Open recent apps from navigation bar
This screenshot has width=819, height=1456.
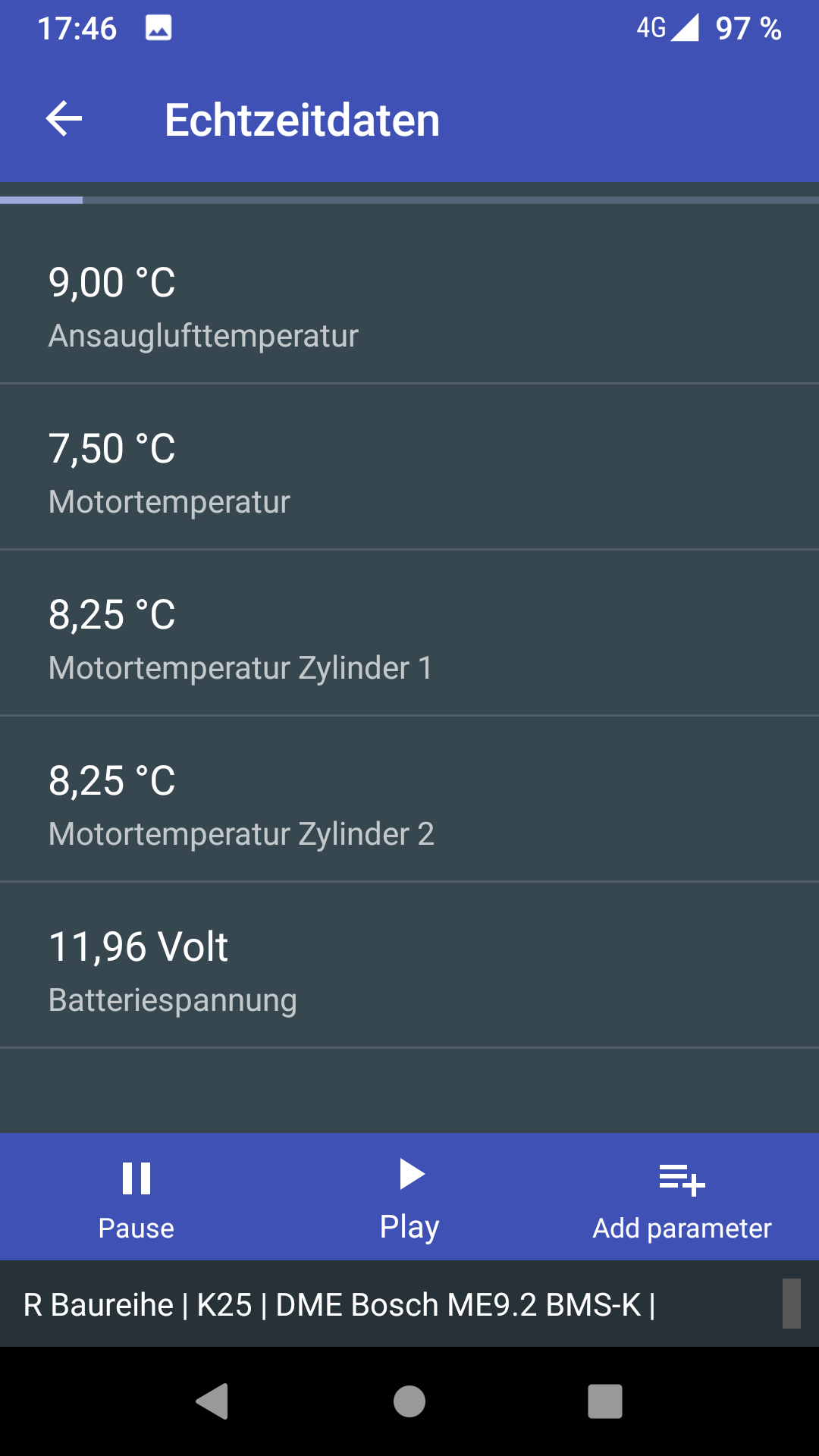[x=605, y=1401]
